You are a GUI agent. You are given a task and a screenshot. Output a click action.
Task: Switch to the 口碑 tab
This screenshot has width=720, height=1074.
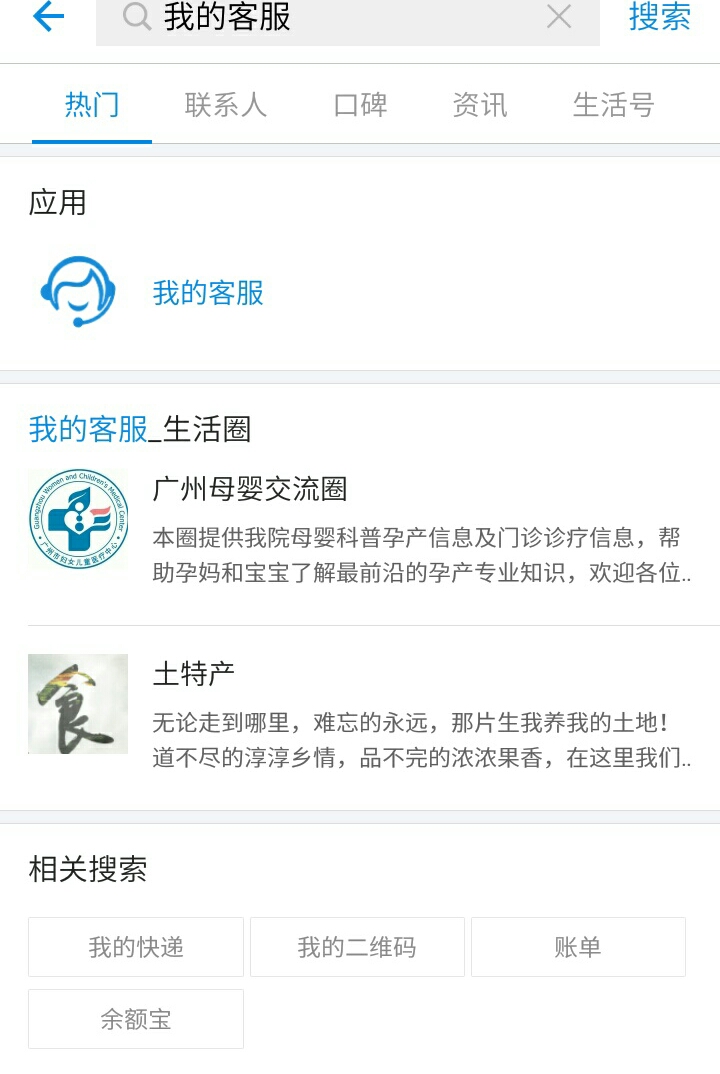[x=360, y=104]
